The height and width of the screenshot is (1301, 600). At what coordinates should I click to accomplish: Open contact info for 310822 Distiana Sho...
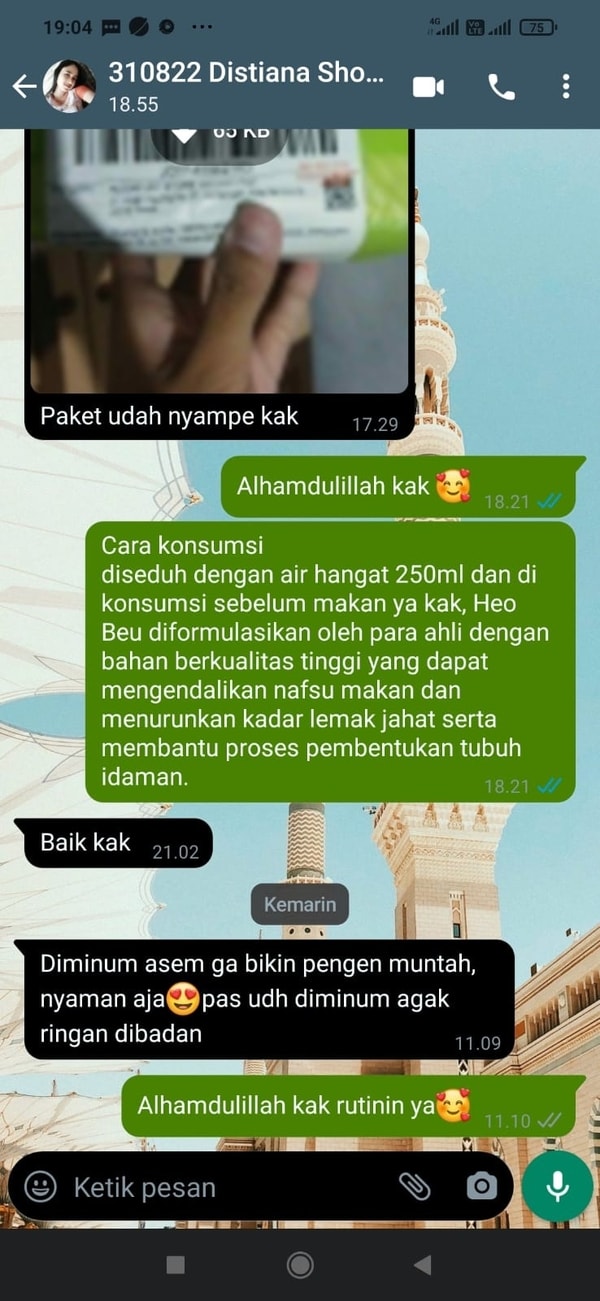(x=245, y=86)
